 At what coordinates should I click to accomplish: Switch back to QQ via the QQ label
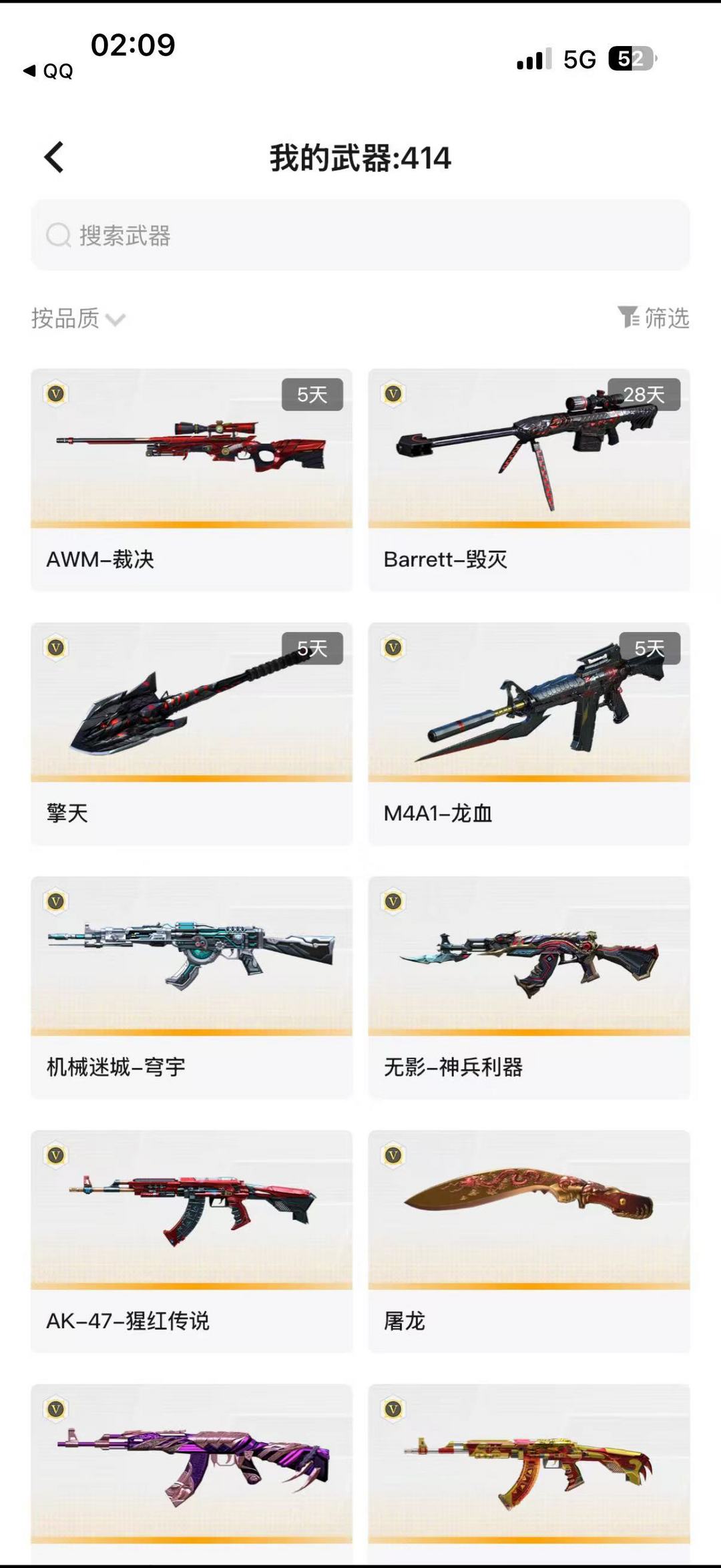coord(47,70)
